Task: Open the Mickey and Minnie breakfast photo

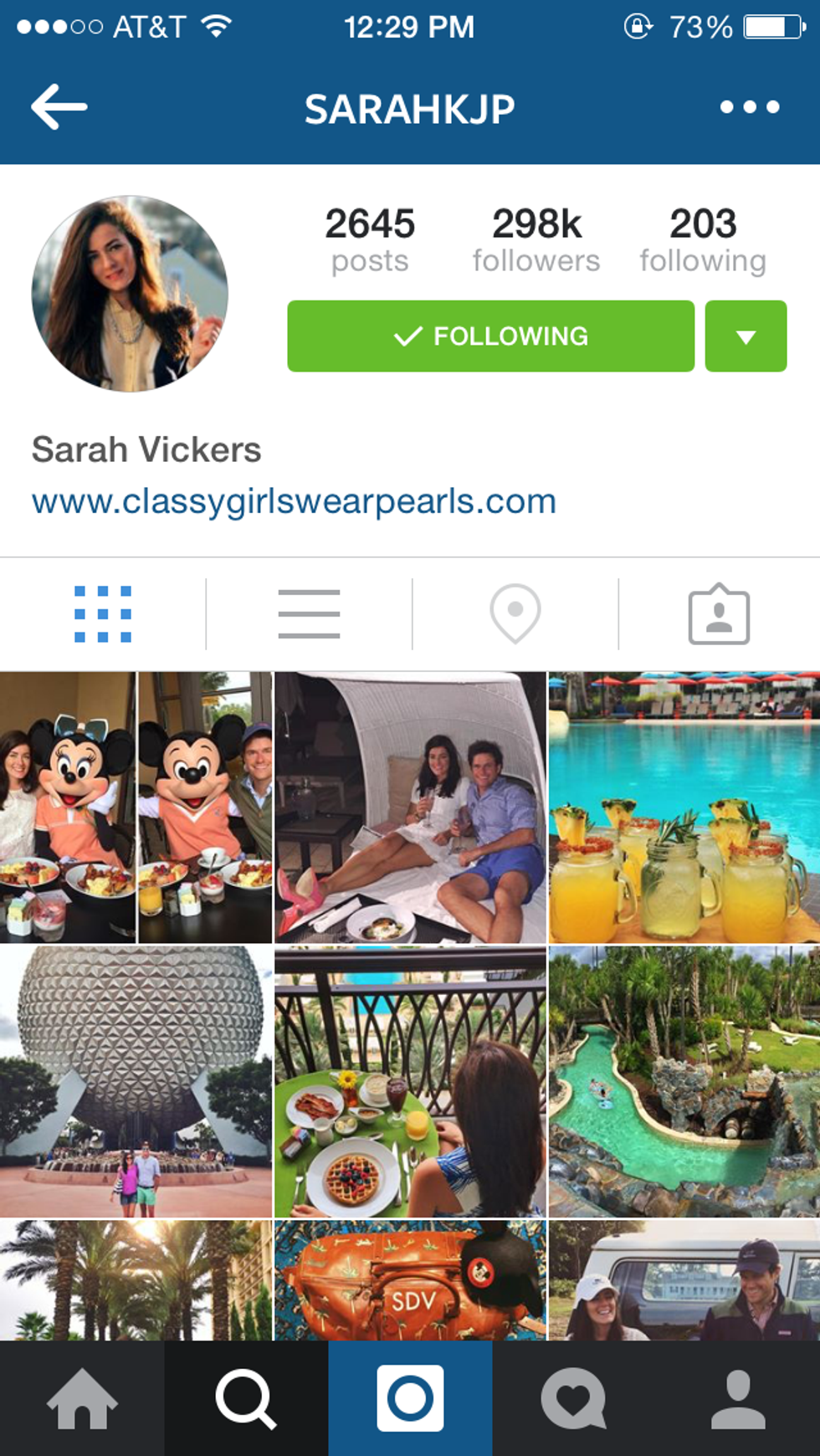Action: coord(136,807)
